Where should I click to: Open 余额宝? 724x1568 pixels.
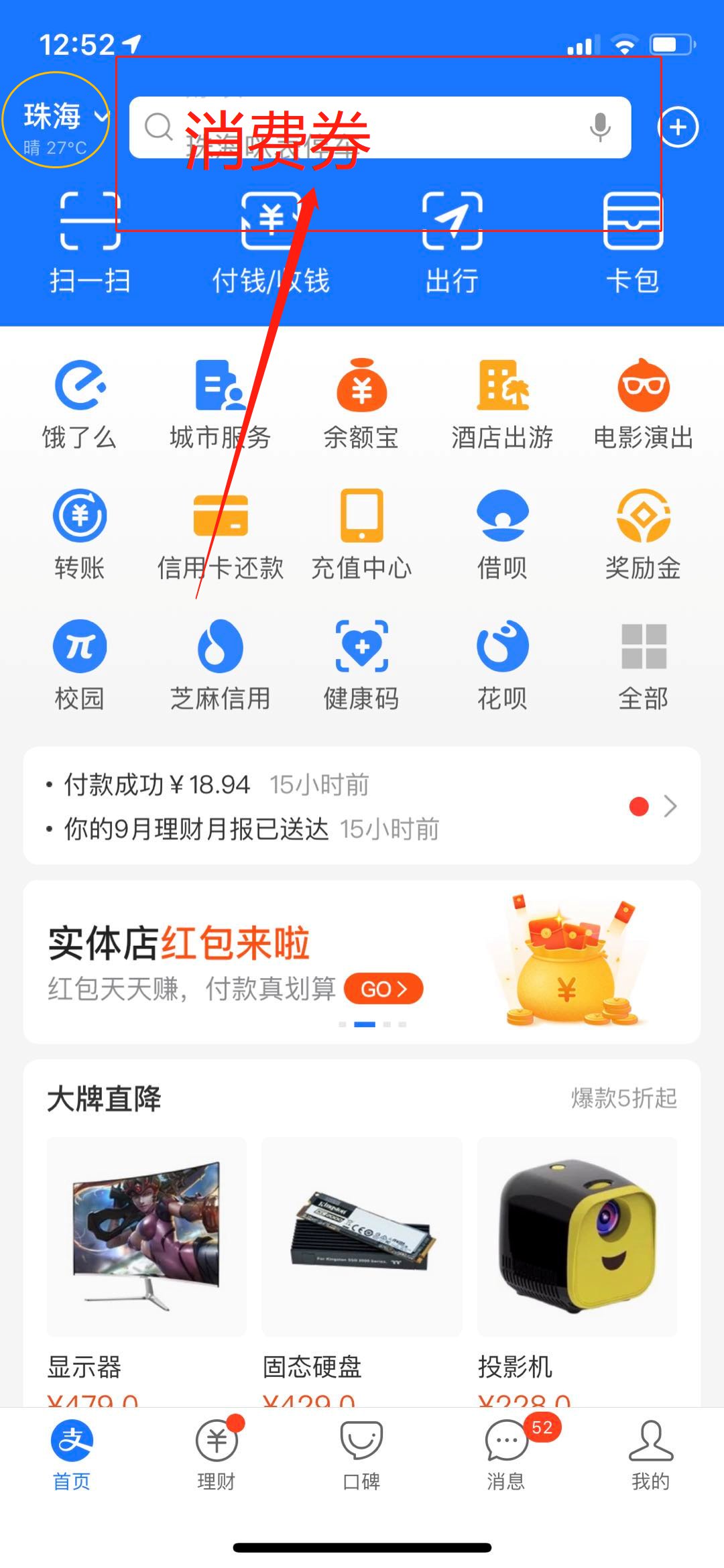(x=361, y=404)
